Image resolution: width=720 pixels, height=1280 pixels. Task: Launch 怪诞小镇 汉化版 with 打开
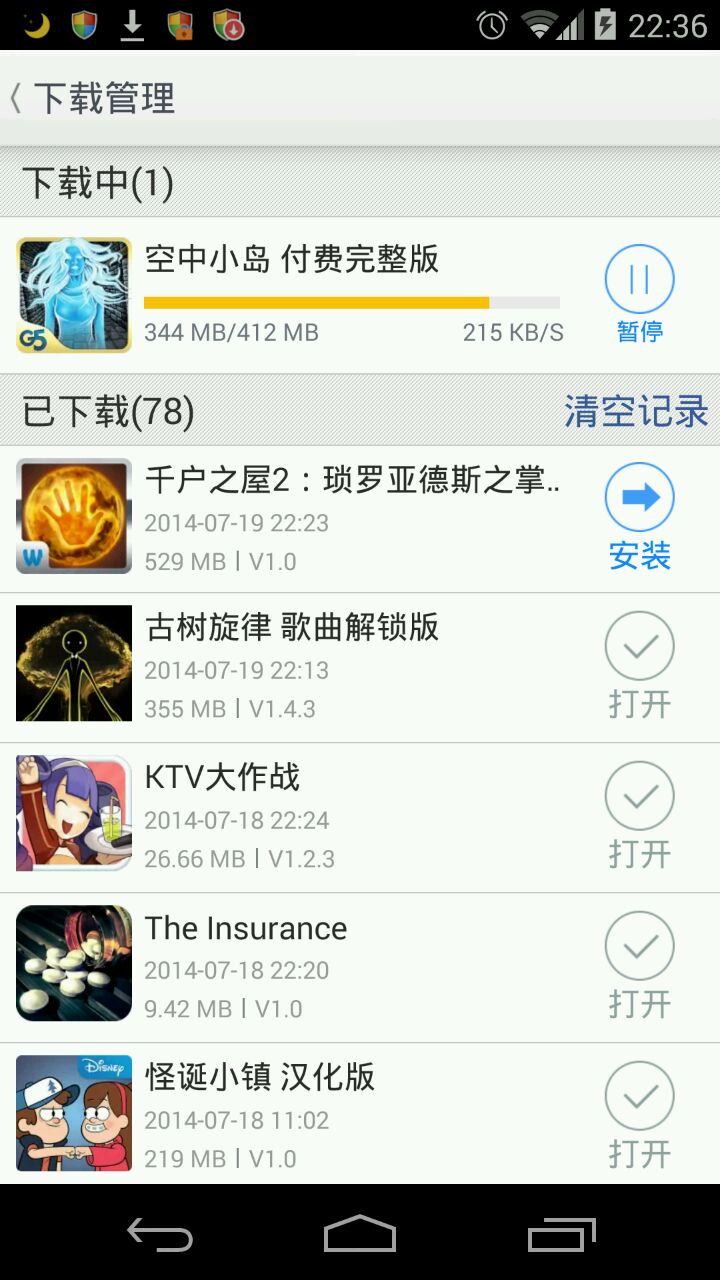click(639, 1115)
